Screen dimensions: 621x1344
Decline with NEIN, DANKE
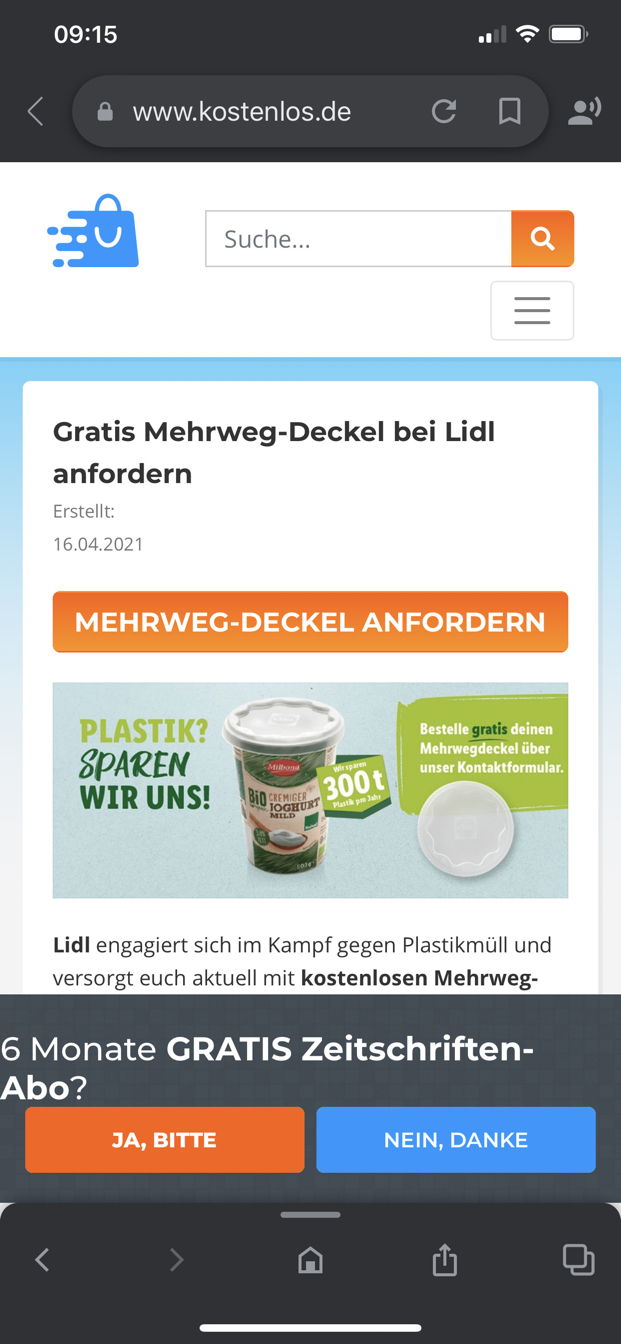tap(456, 1140)
